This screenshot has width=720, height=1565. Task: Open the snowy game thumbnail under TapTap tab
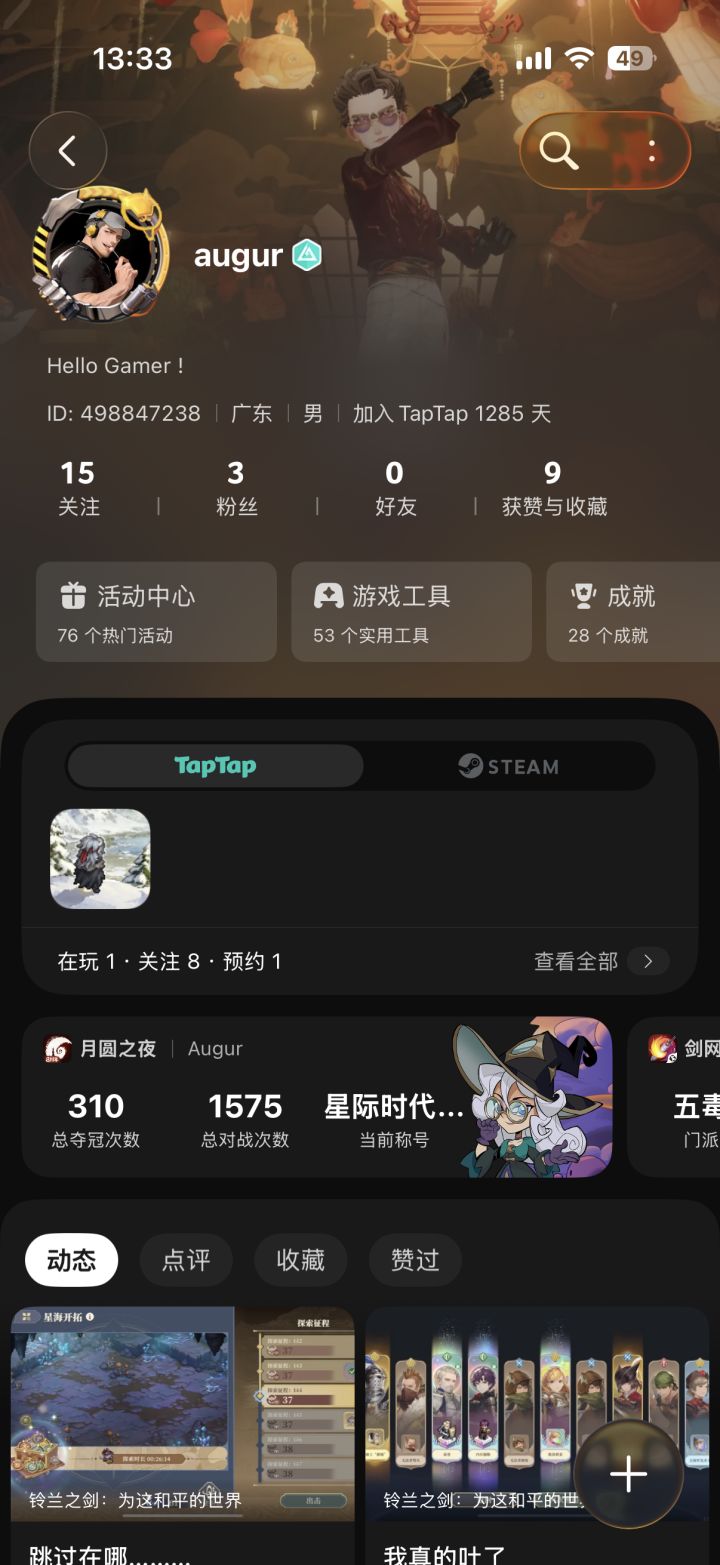pyautogui.click(x=100, y=859)
